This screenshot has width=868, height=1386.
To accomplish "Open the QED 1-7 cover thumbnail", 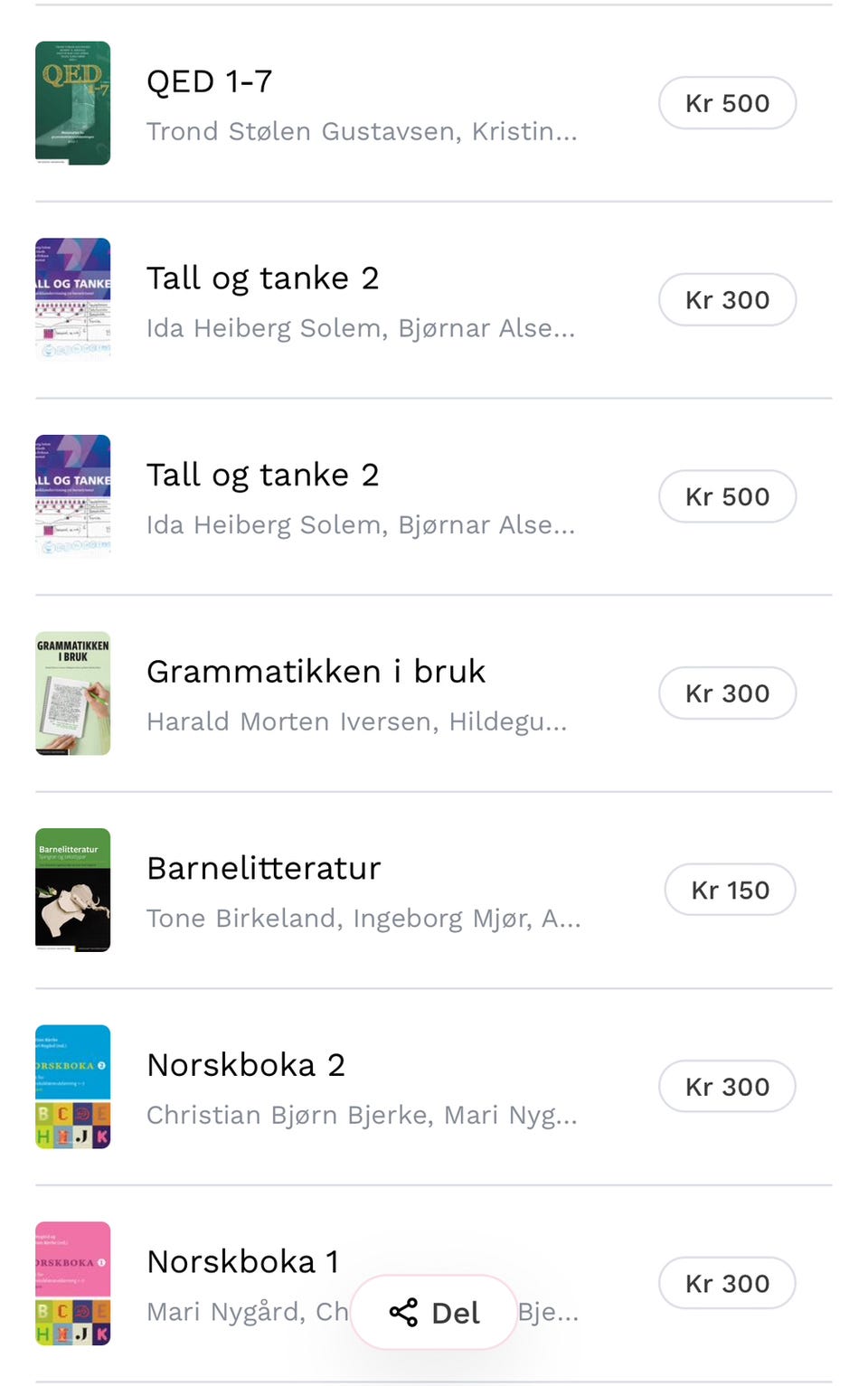I will (72, 102).
